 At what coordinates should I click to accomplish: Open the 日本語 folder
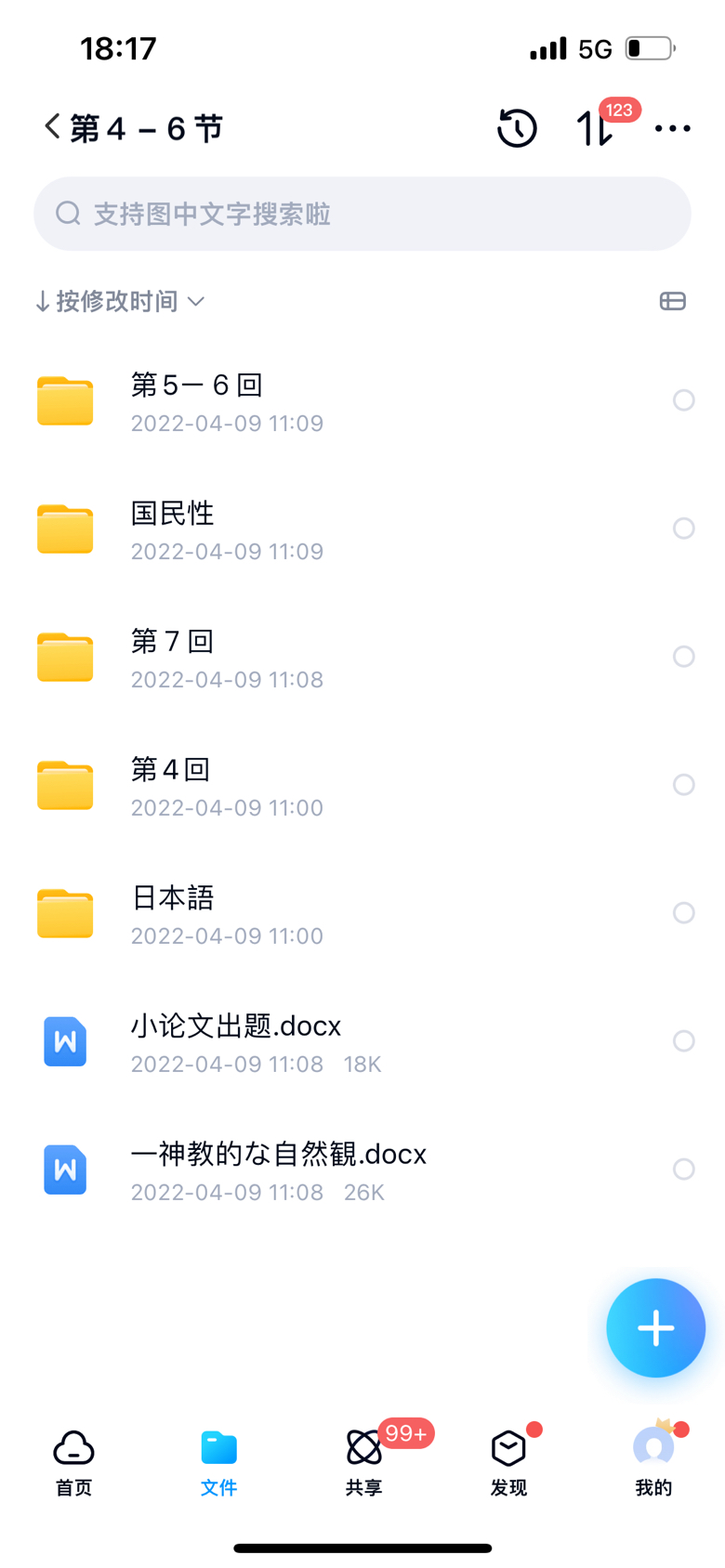tap(362, 914)
